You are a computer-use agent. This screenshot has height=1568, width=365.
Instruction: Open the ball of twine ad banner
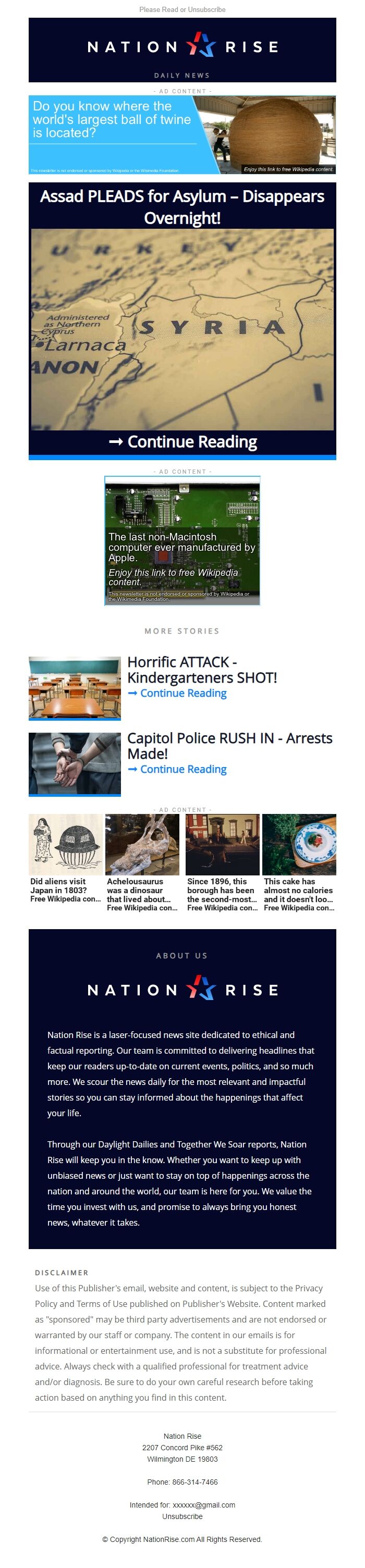(182, 134)
